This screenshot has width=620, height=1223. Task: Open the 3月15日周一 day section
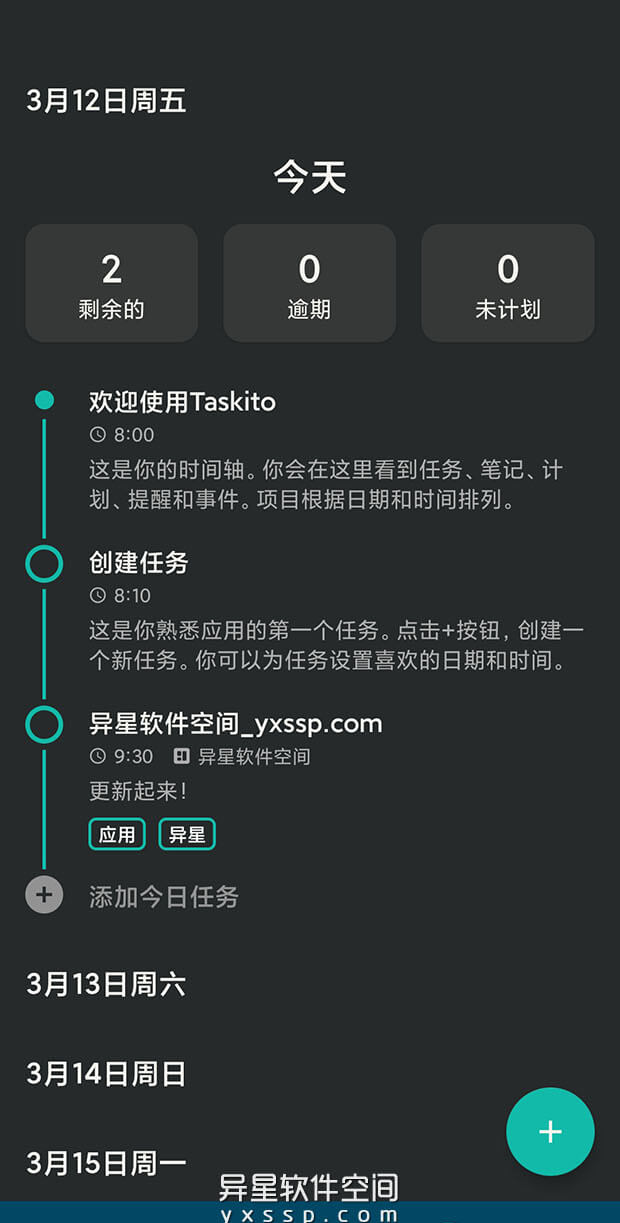coord(106,1164)
